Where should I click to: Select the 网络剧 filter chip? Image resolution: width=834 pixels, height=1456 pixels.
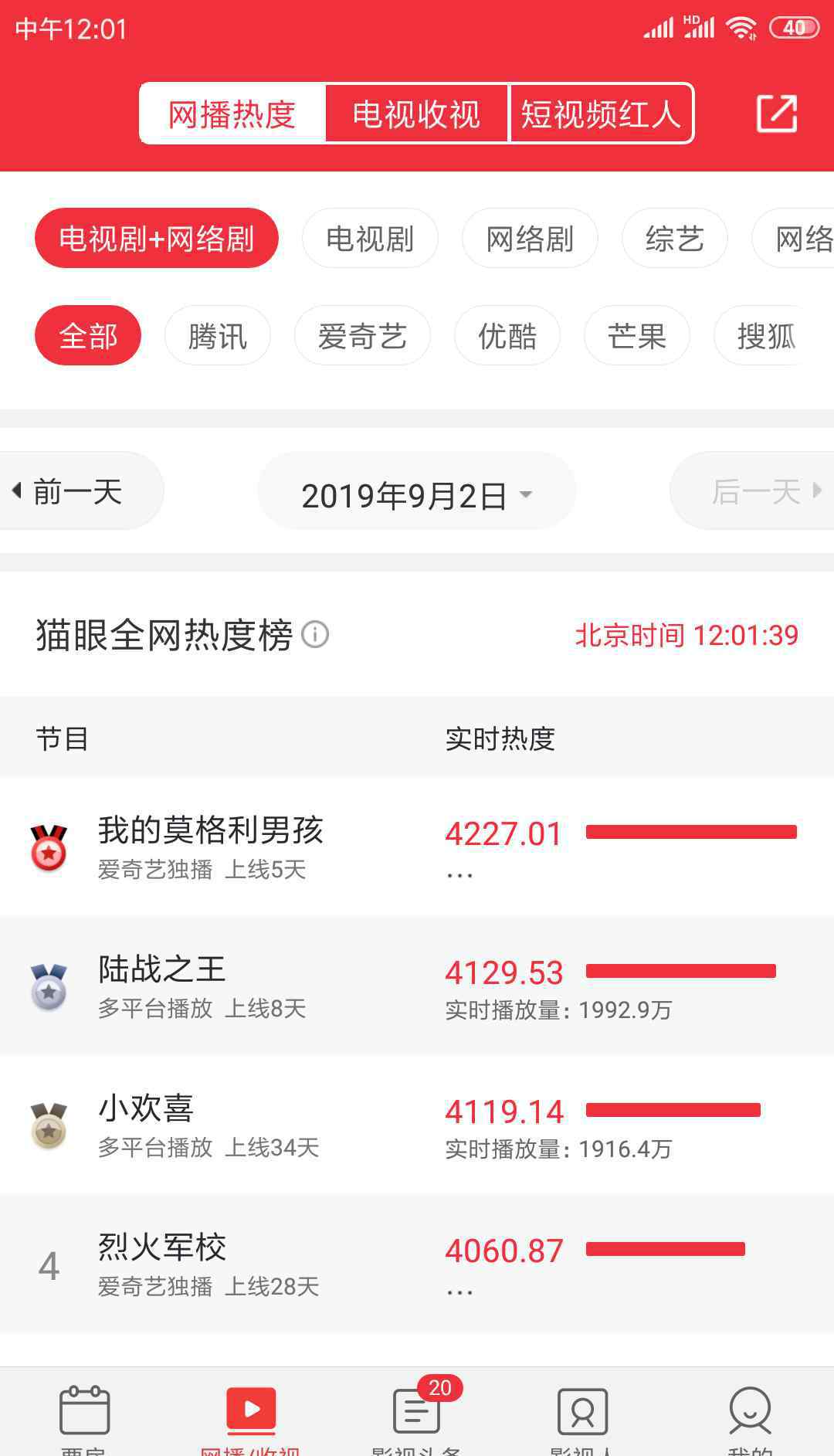pyautogui.click(x=530, y=238)
